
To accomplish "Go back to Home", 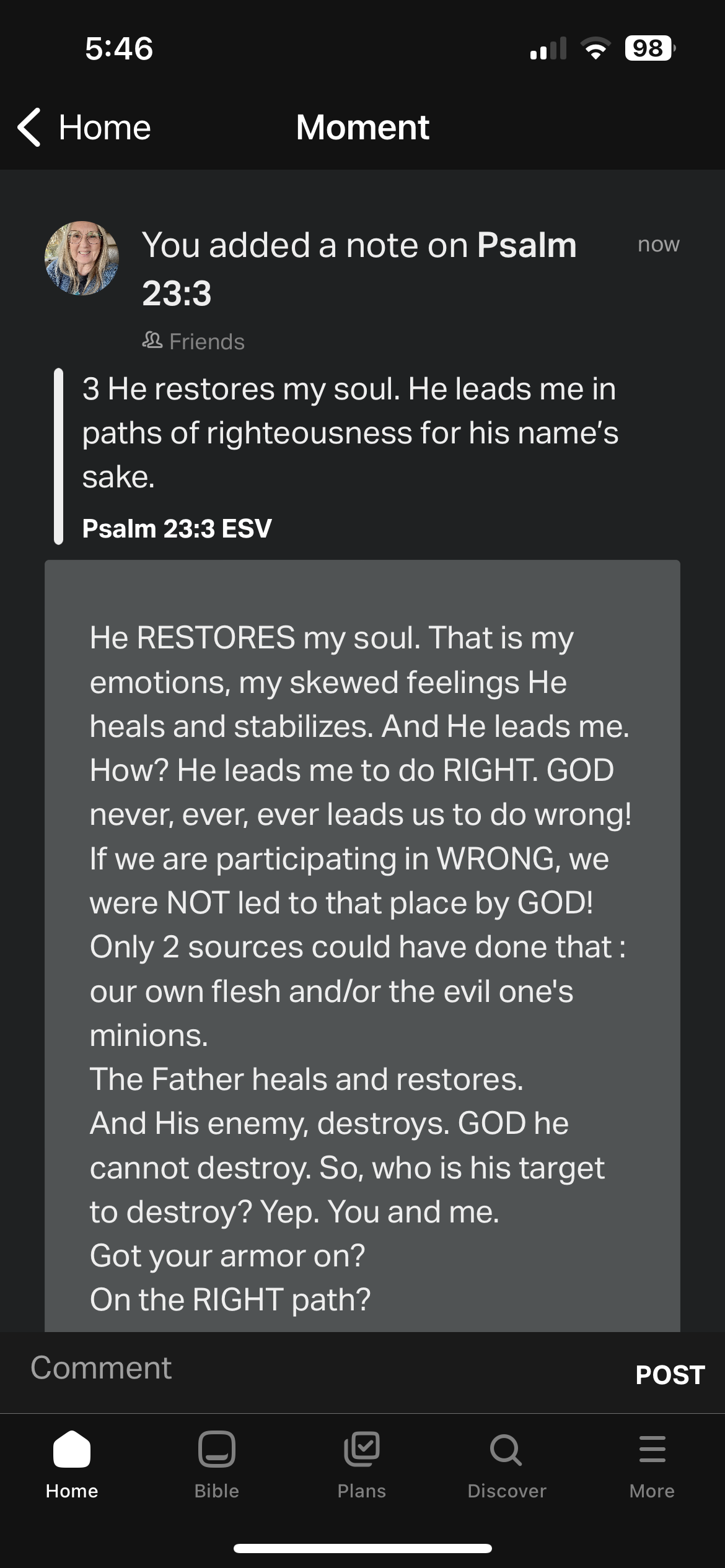I will (84, 128).
